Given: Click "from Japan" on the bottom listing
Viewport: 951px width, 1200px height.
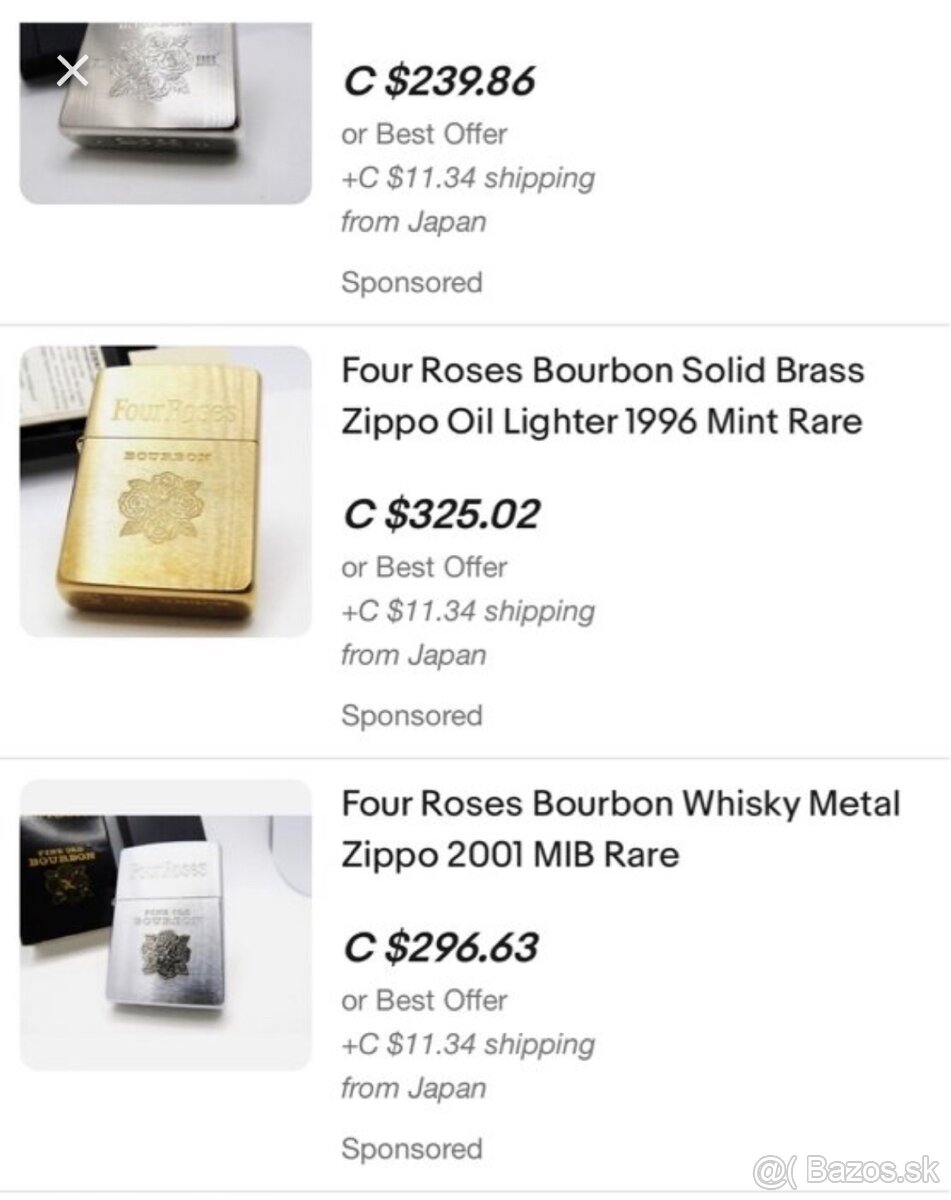Looking at the screenshot, I should point(414,1086).
